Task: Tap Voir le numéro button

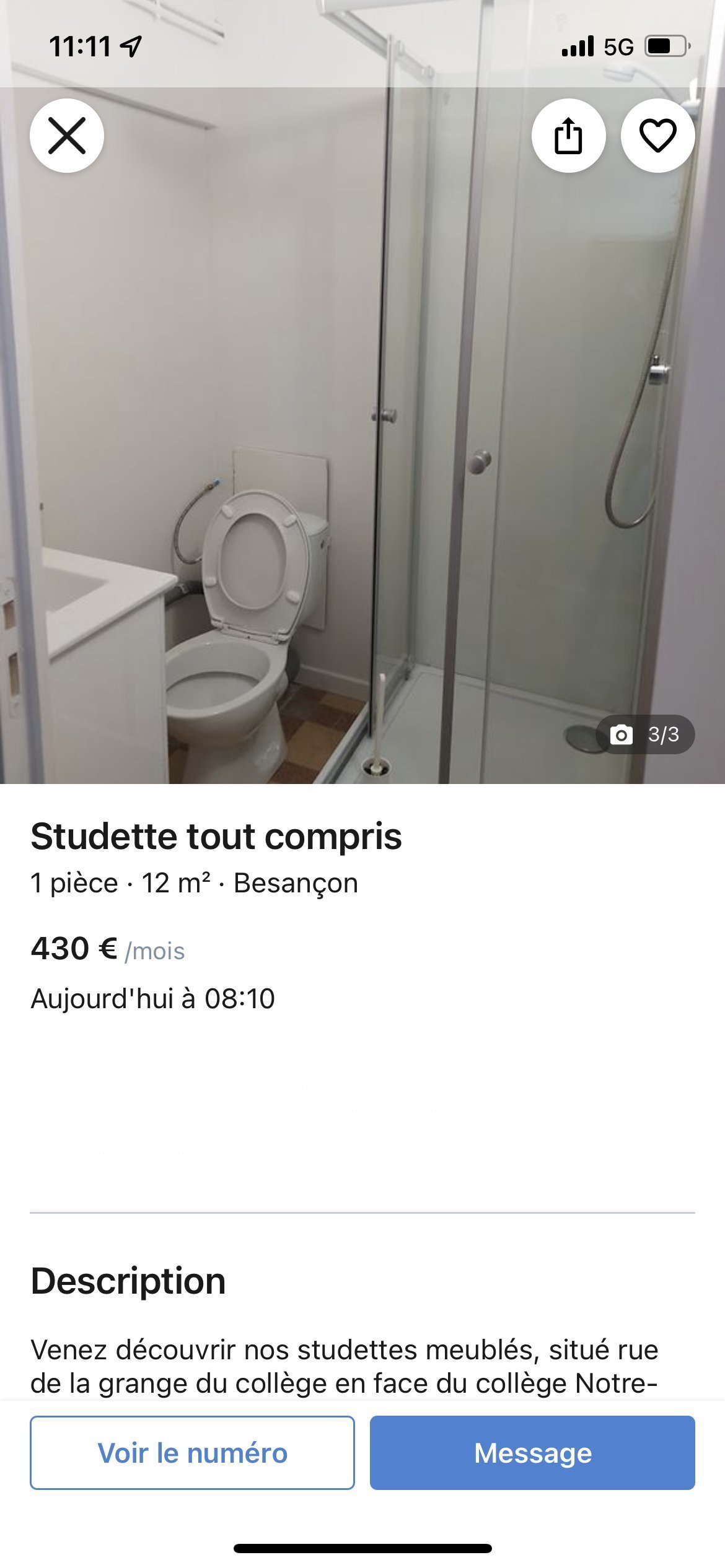Action: pos(192,1452)
